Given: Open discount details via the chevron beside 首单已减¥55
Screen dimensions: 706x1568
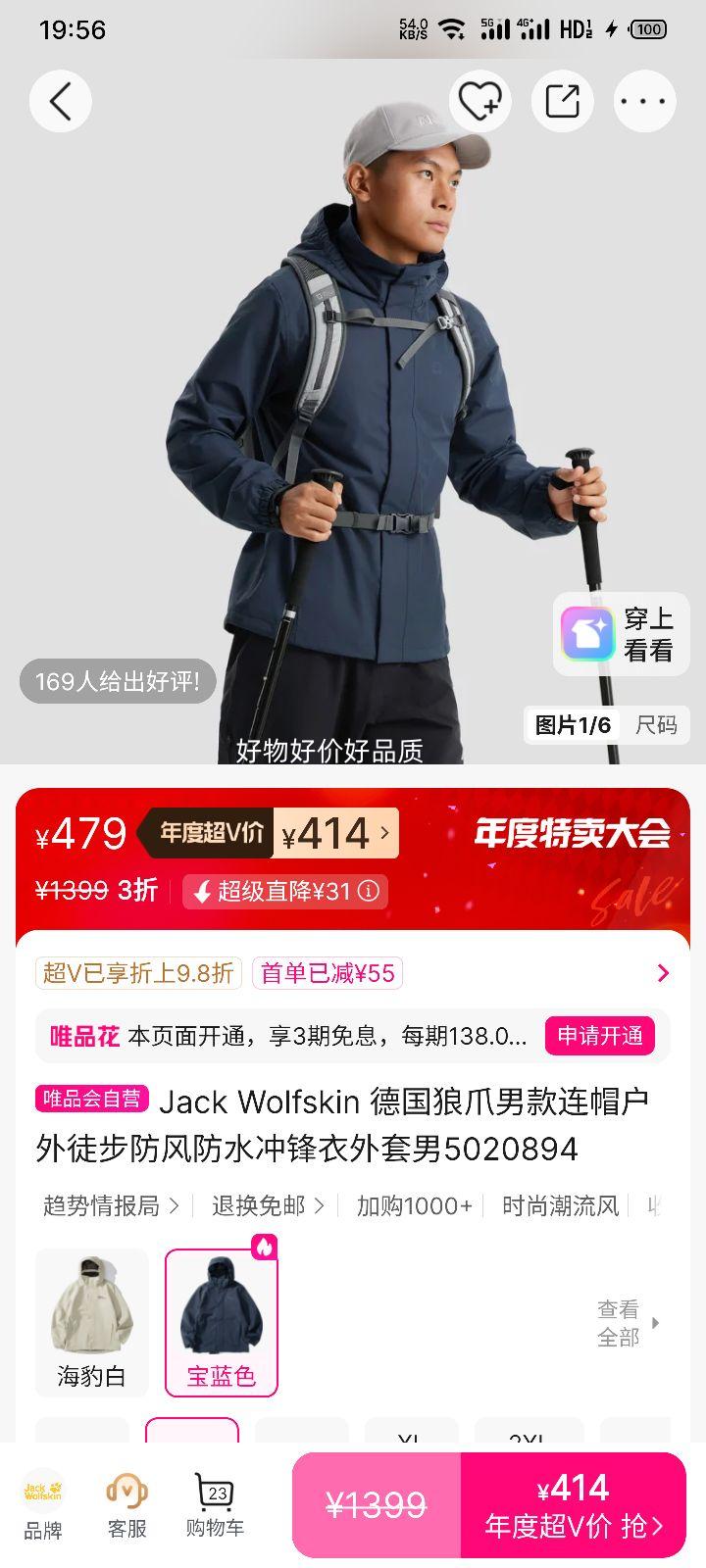Looking at the screenshot, I should pyautogui.click(x=662, y=972).
